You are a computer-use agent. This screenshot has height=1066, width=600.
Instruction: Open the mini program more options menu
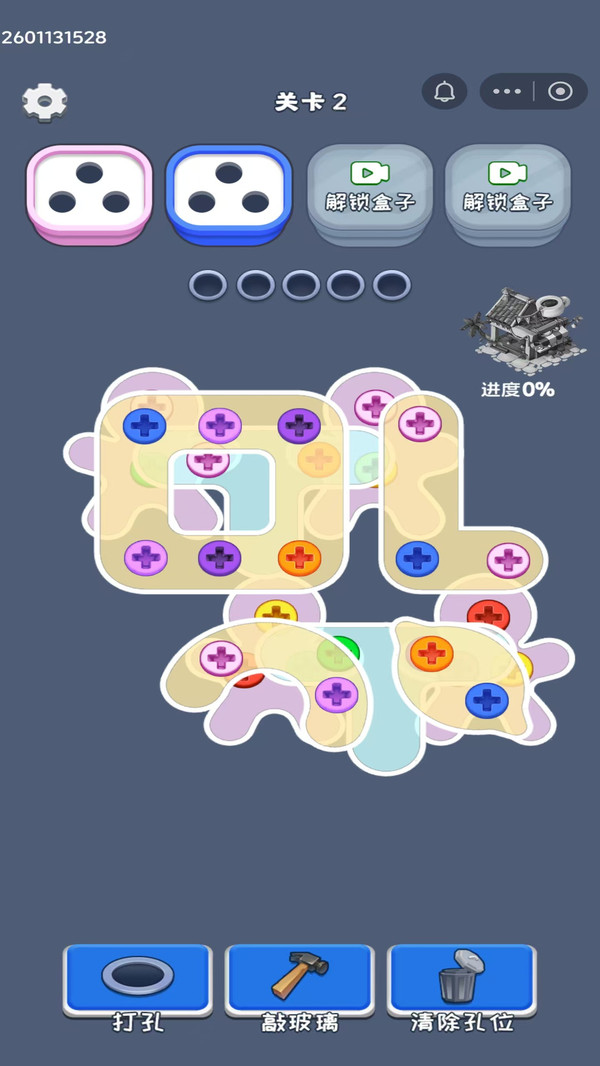coord(507,92)
